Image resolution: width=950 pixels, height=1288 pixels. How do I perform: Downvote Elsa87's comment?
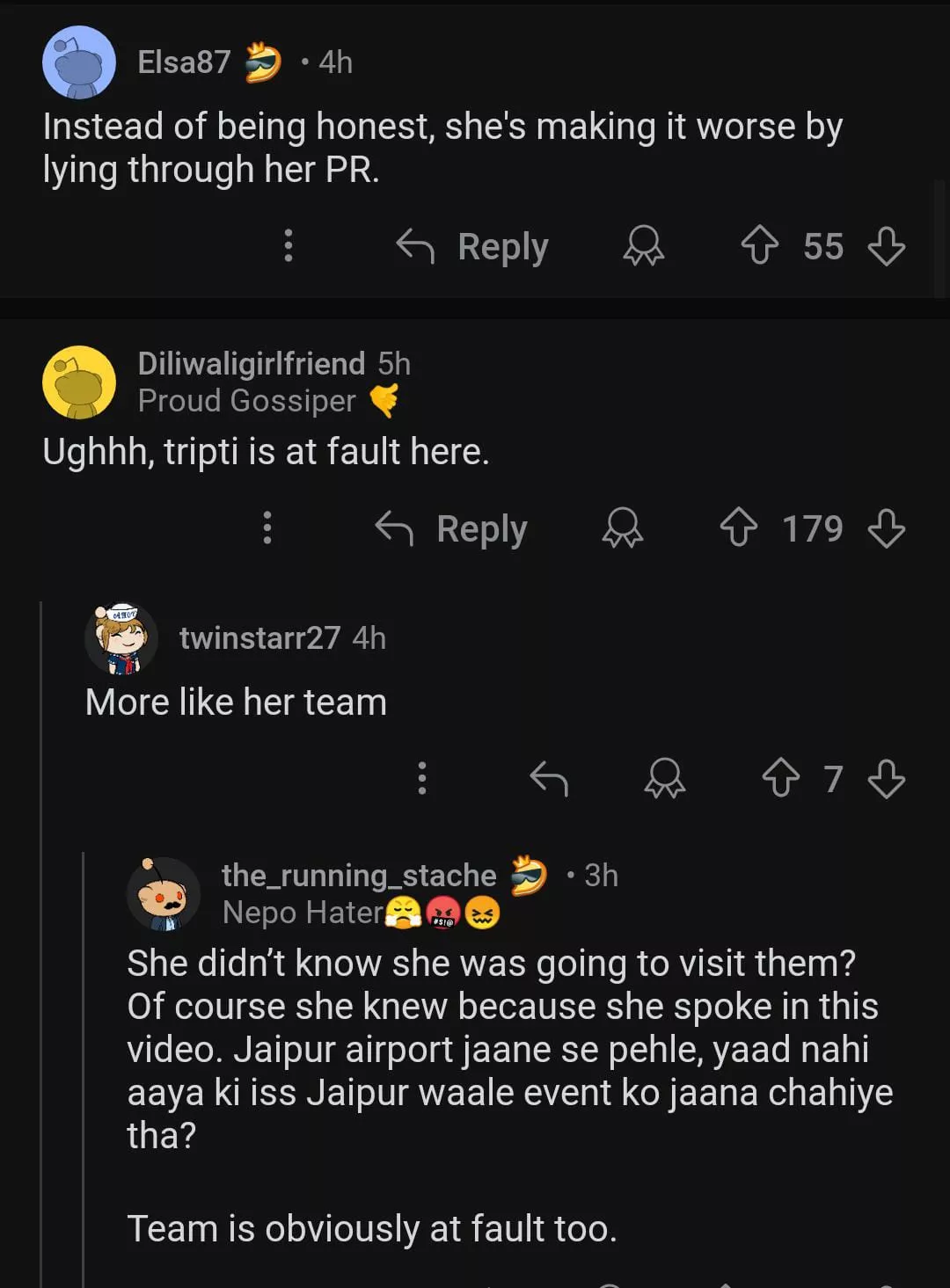886,246
